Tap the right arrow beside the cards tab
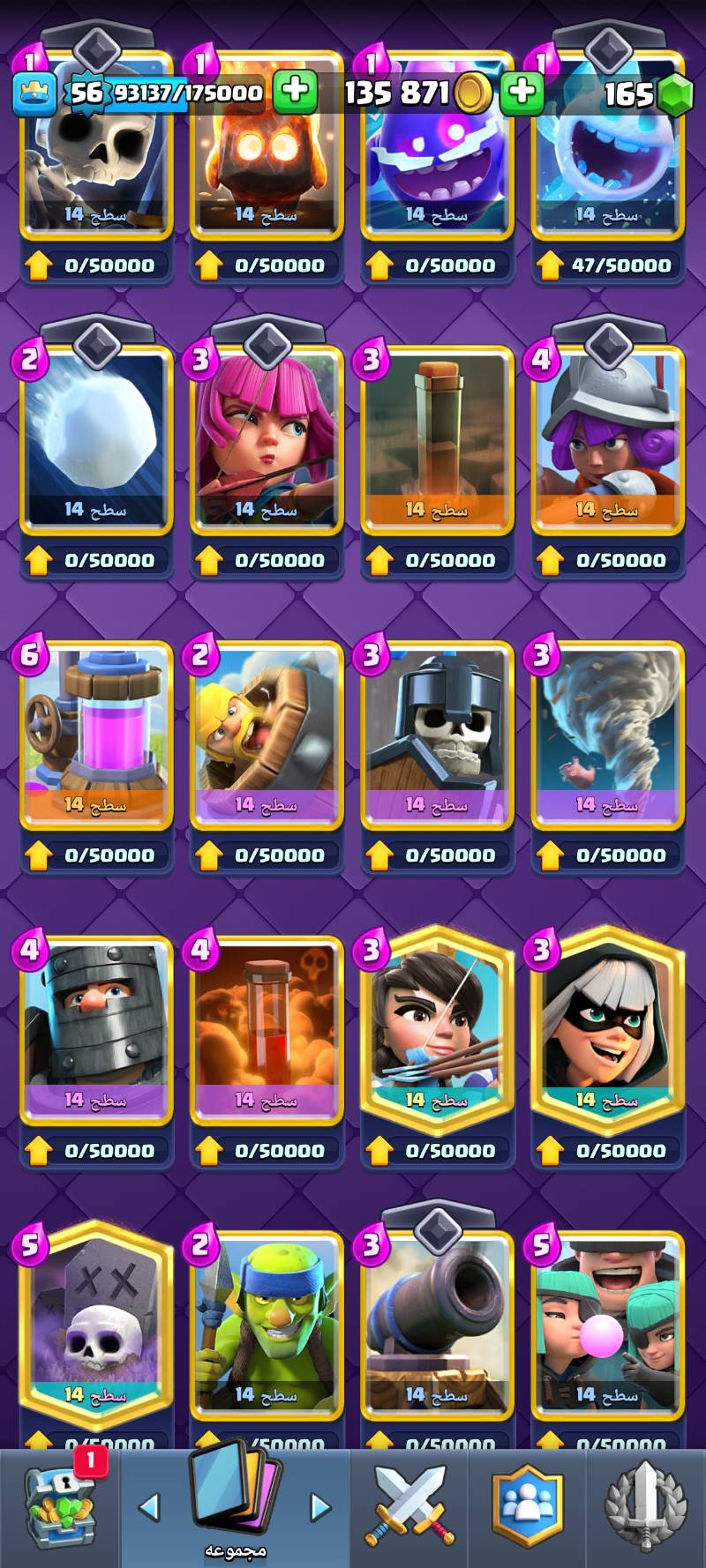The width and height of the screenshot is (706, 1568). 319,1507
